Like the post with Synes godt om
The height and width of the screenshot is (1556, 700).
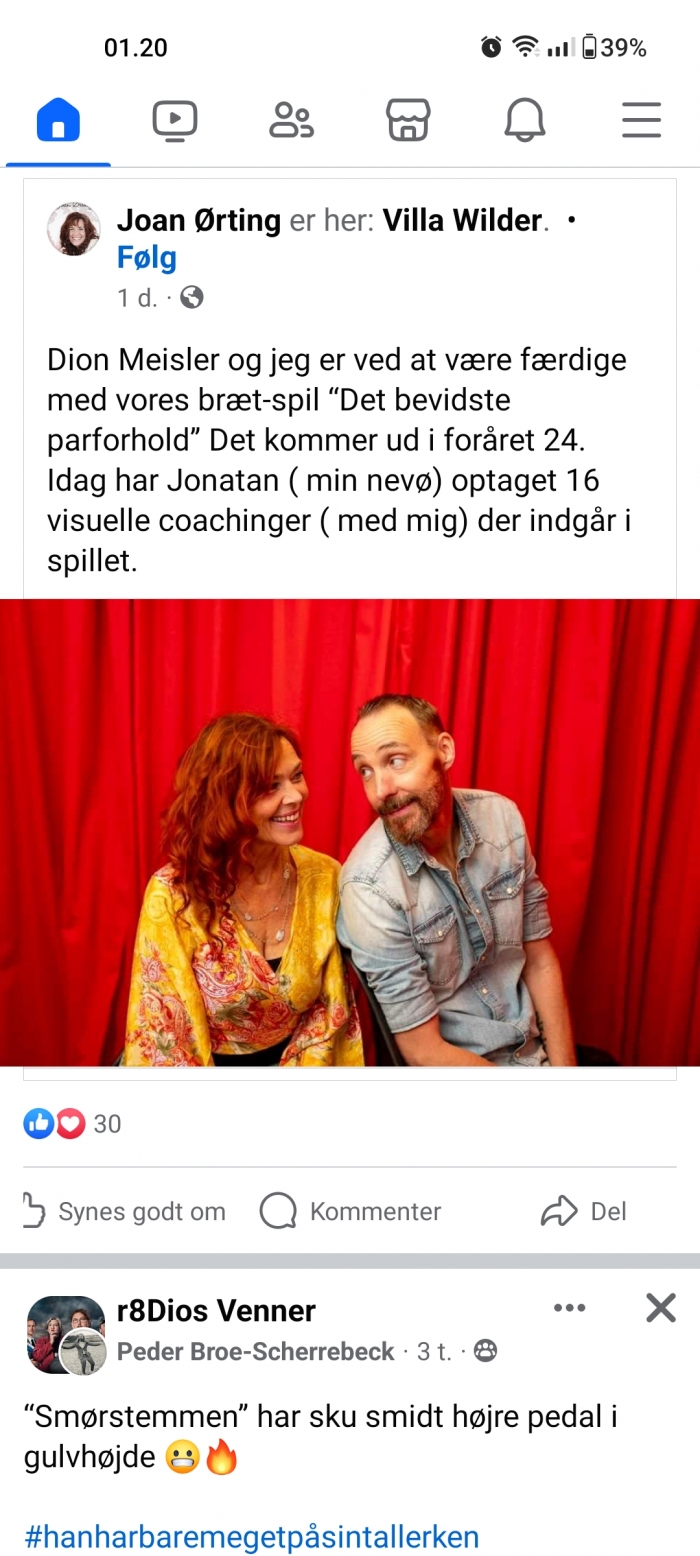[x=124, y=1212]
